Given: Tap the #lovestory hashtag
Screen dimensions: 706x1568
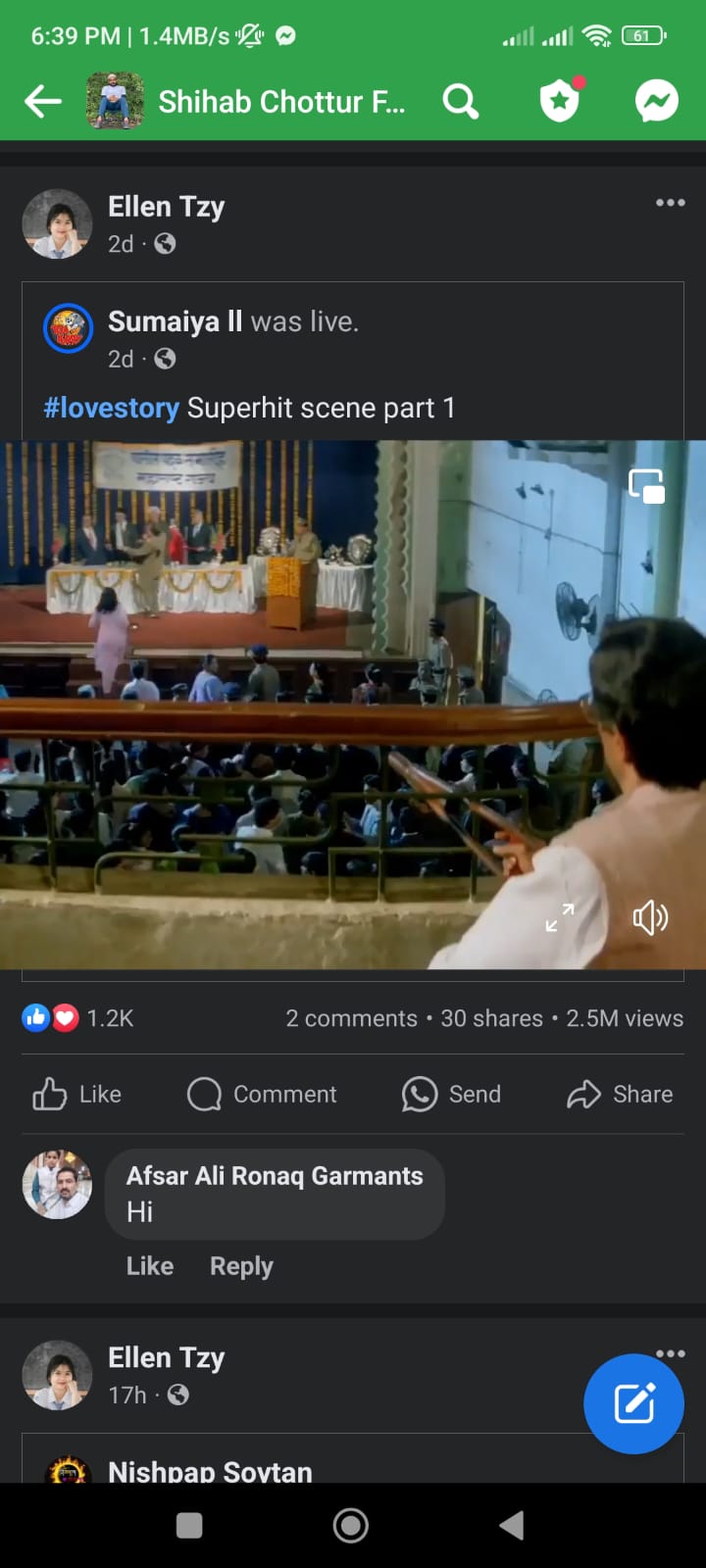Looking at the screenshot, I should tap(112, 408).
